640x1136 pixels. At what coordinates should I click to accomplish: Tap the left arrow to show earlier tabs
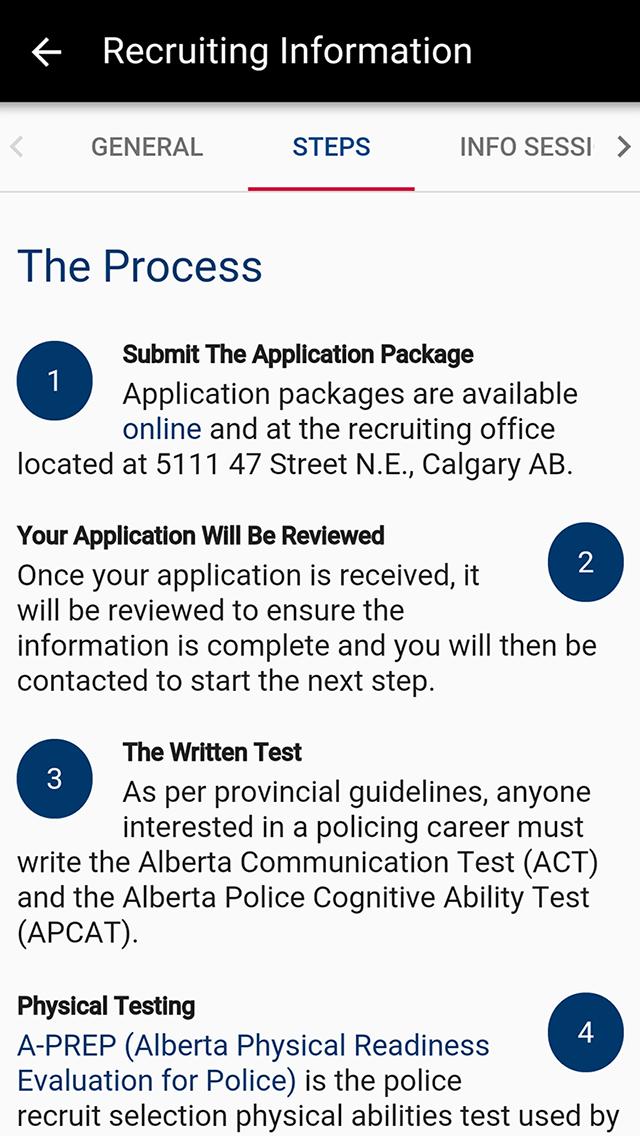(x=16, y=147)
